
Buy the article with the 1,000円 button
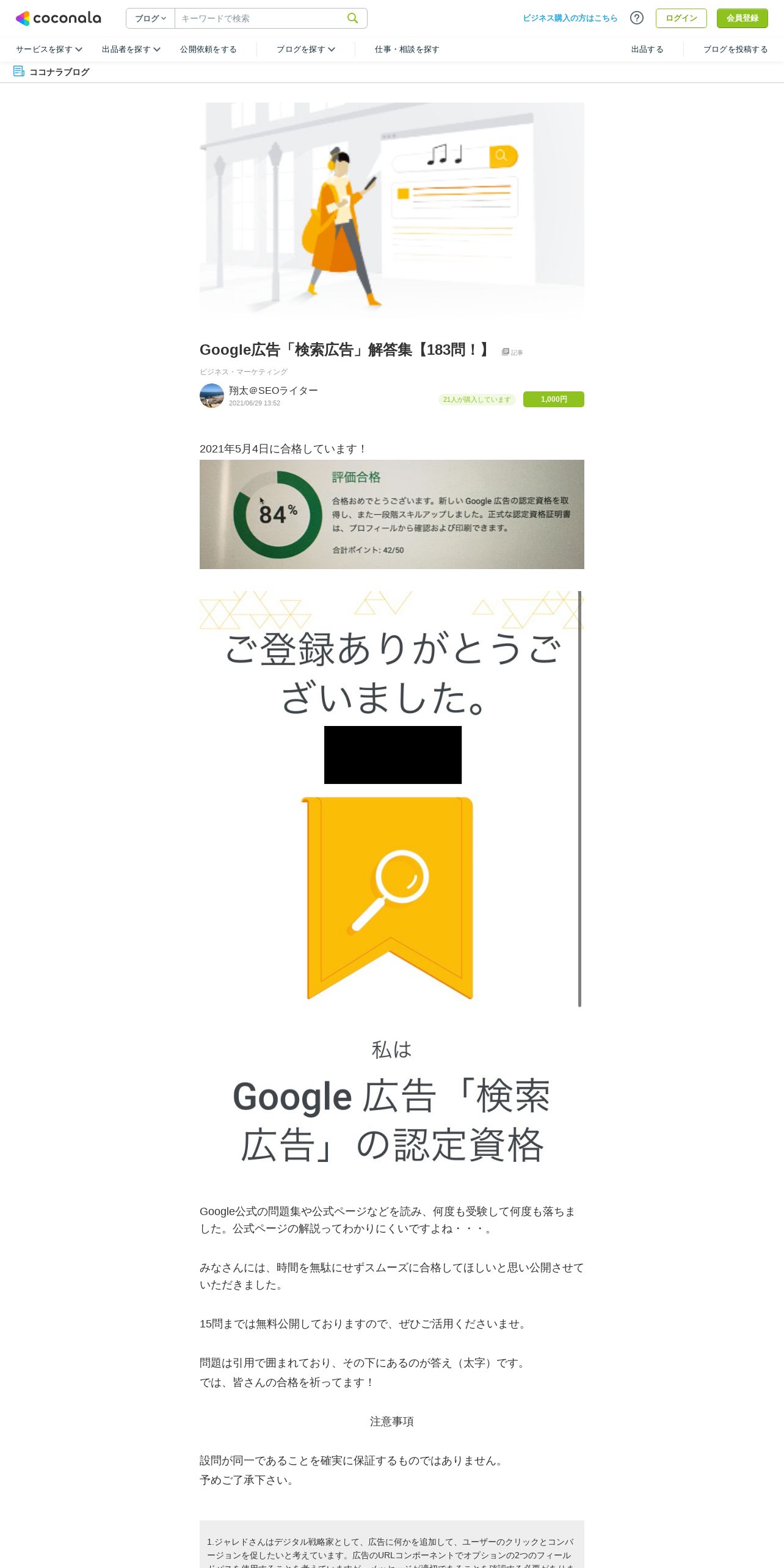click(554, 399)
